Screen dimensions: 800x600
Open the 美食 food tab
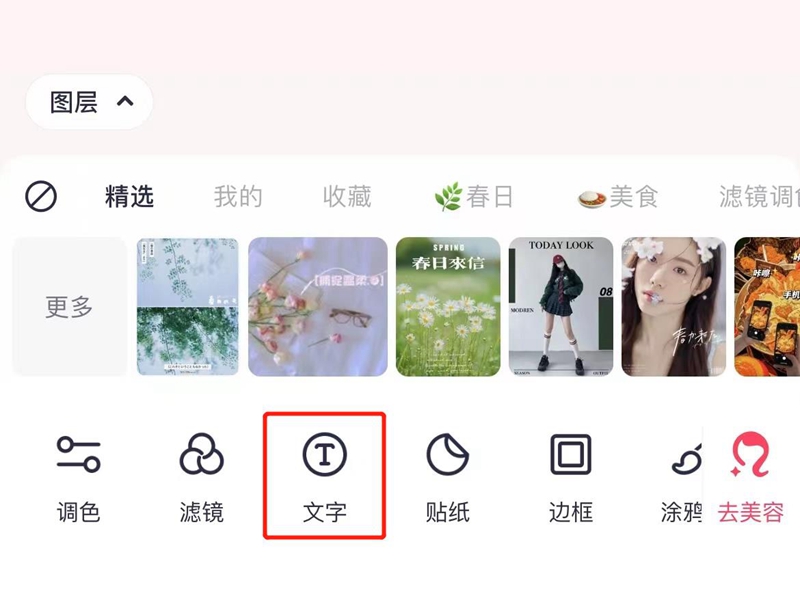pyautogui.click(x=618, y=196)
